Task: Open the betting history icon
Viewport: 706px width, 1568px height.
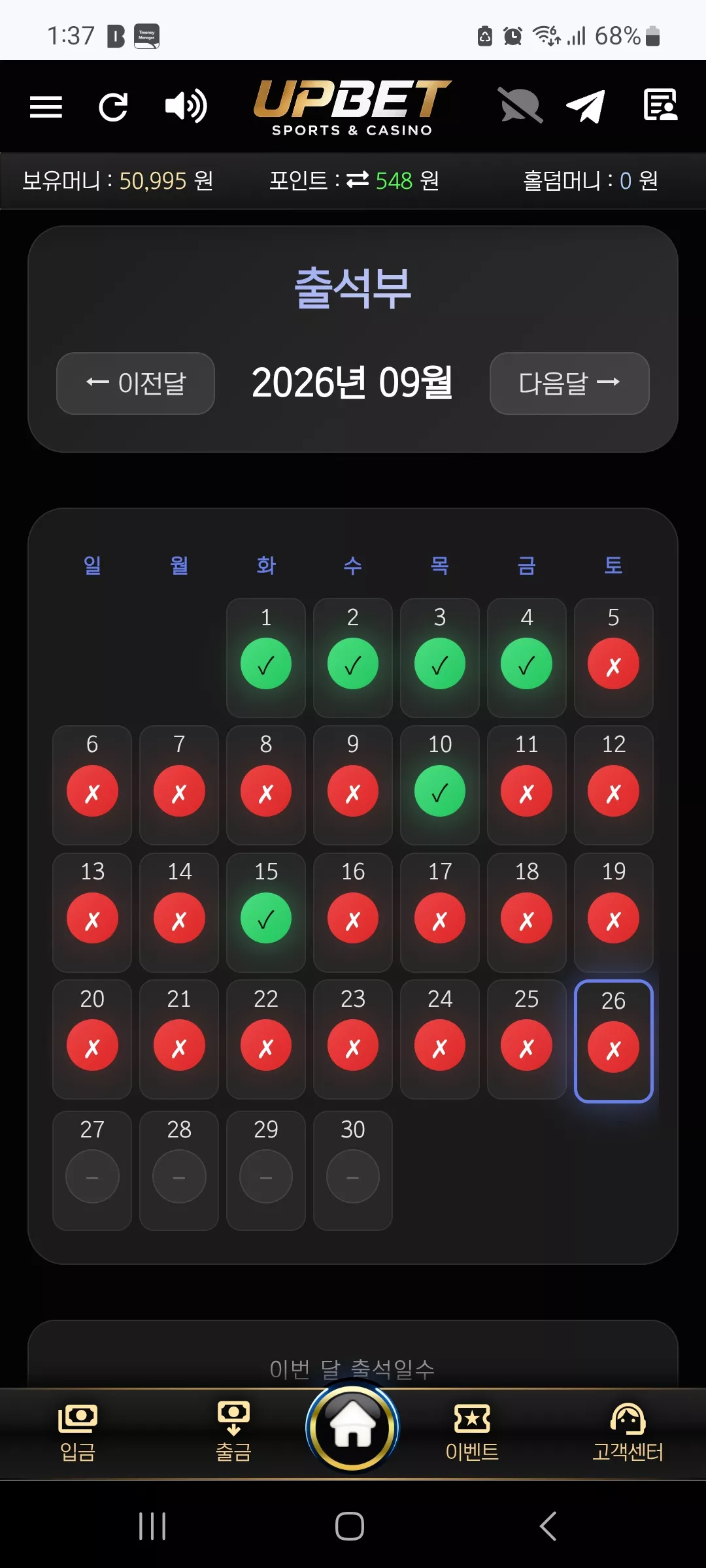Action: [660, 105]
